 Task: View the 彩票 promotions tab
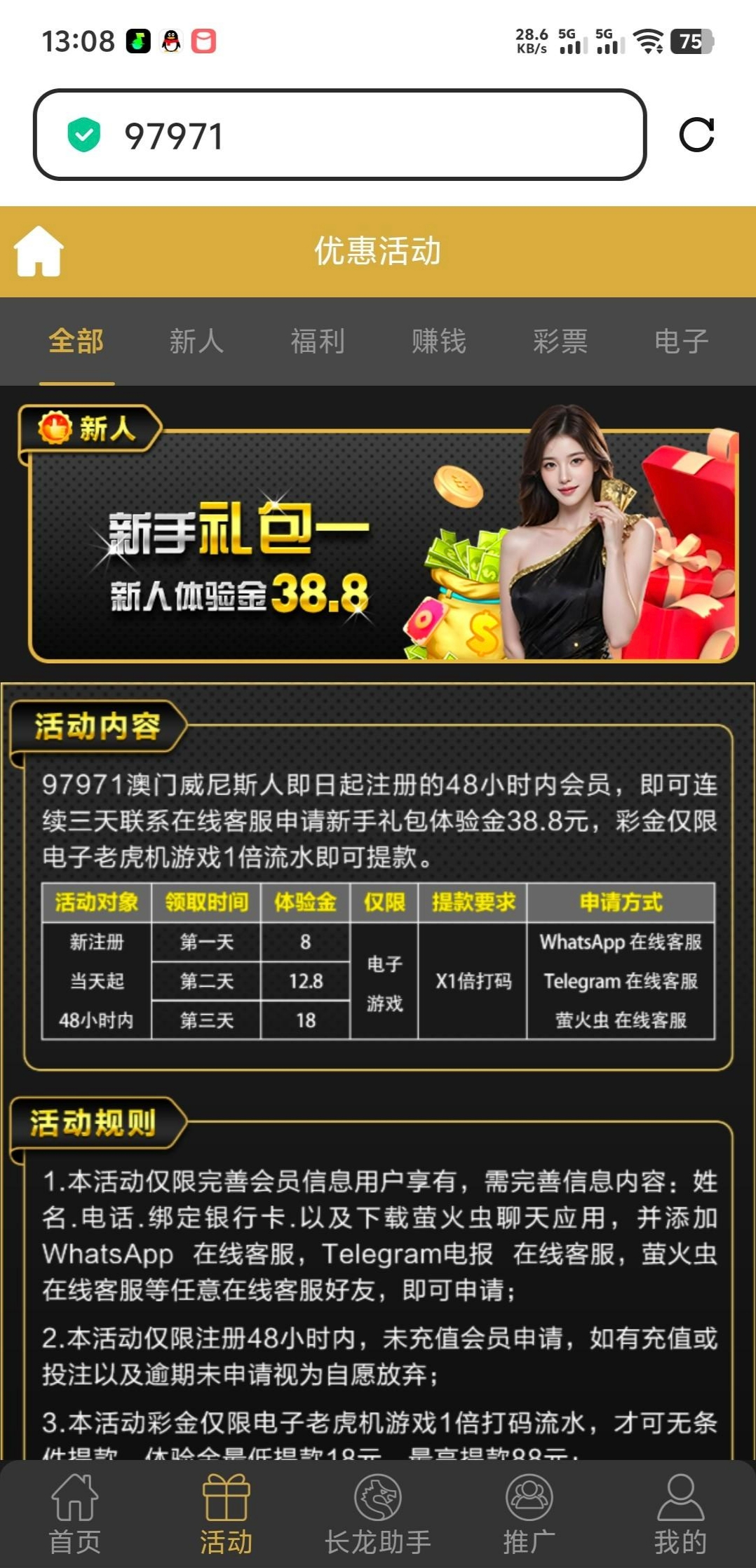point(560,342)
